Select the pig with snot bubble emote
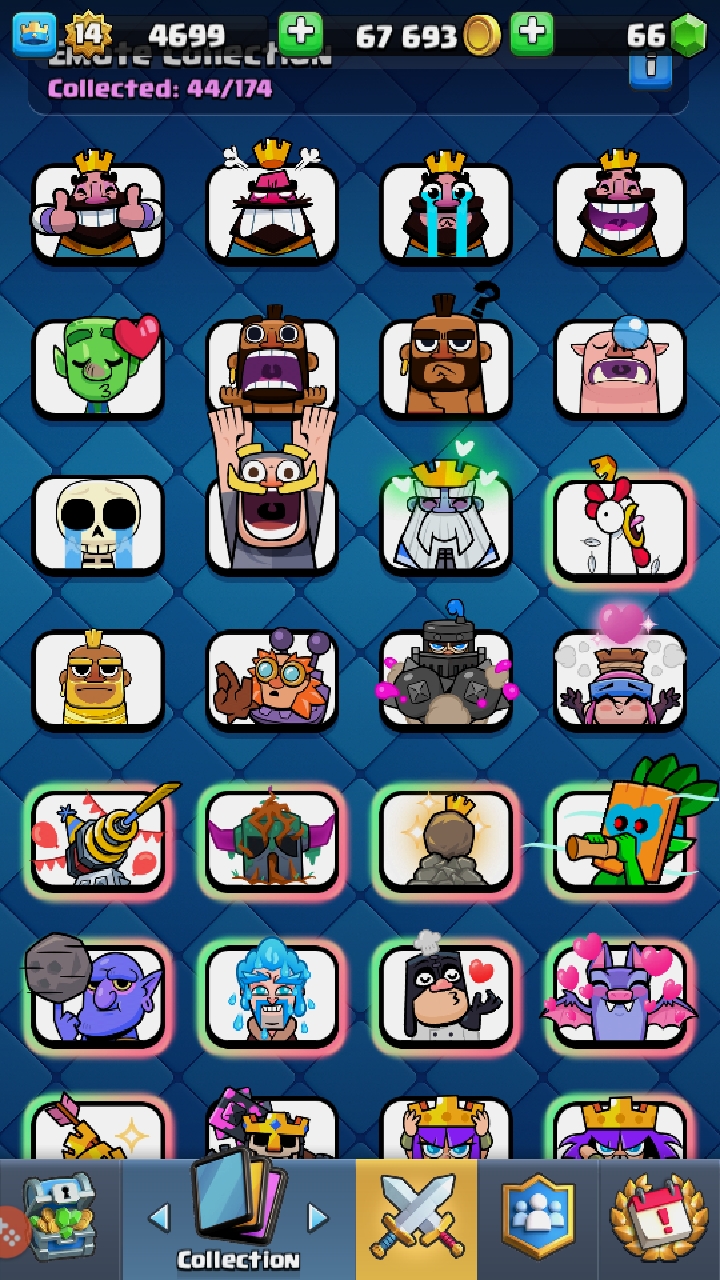The width and height of the screenshot is (720, 1280). click(x=620, y=365)
